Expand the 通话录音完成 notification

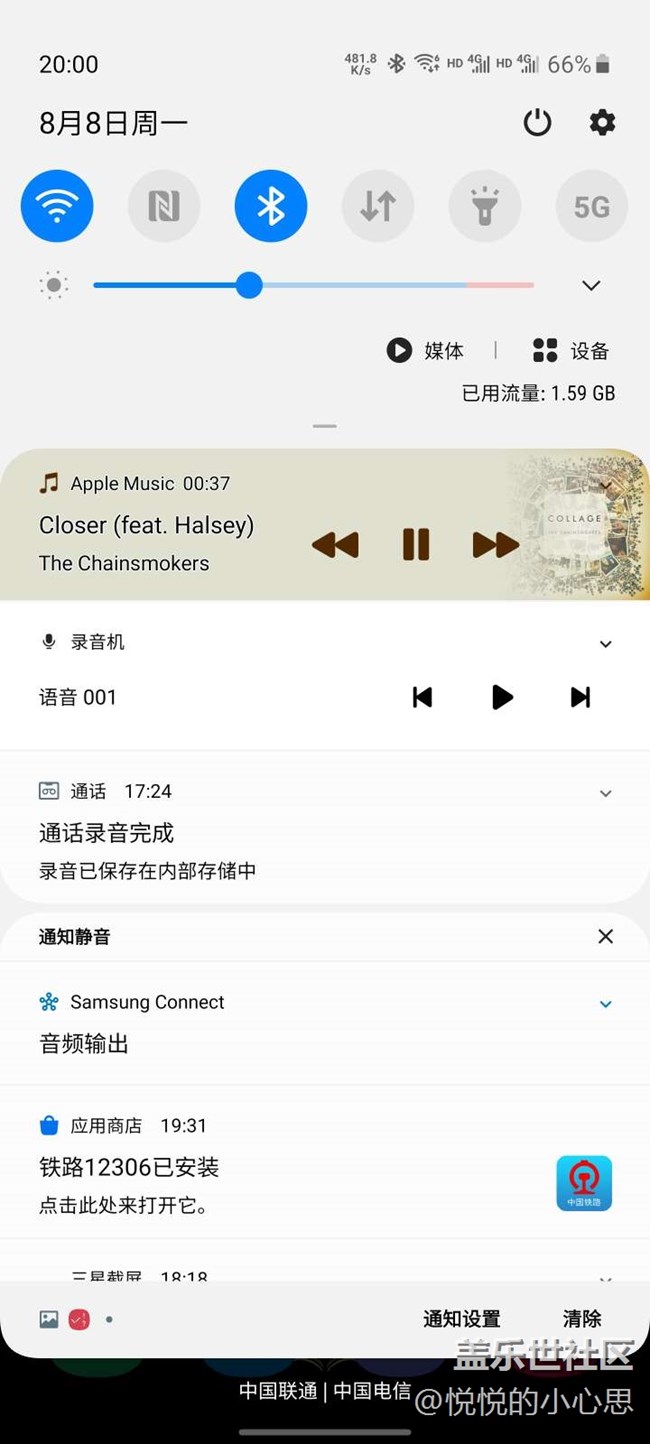(605, 793)
